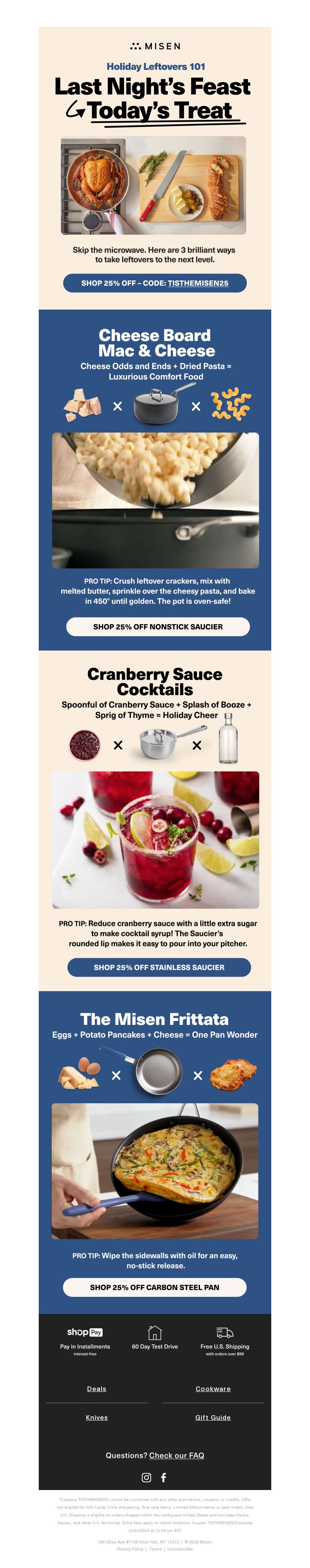Visit Misen's Facebook page
Image resolution: width=310 pixels, height=1568 pixels.
[x=164, y=1477]
